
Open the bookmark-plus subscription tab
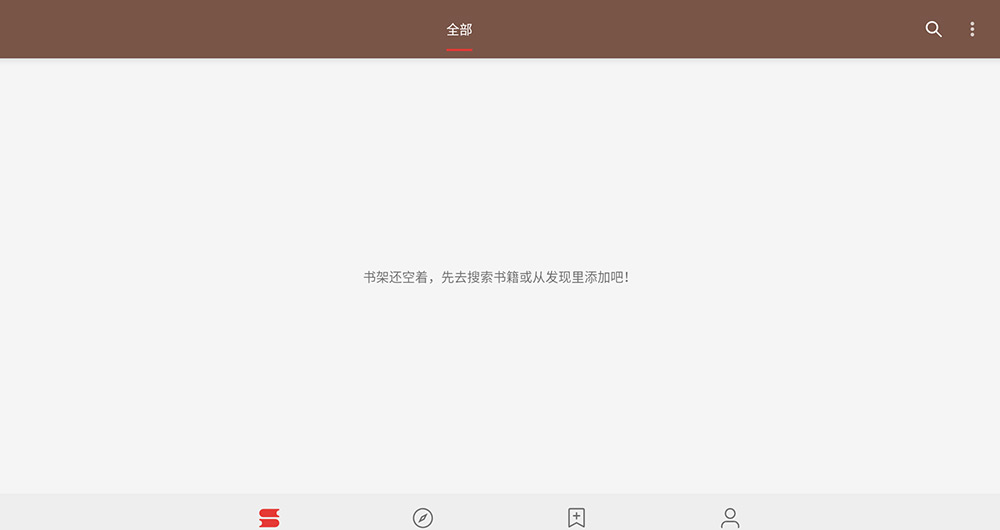(576, 517)
